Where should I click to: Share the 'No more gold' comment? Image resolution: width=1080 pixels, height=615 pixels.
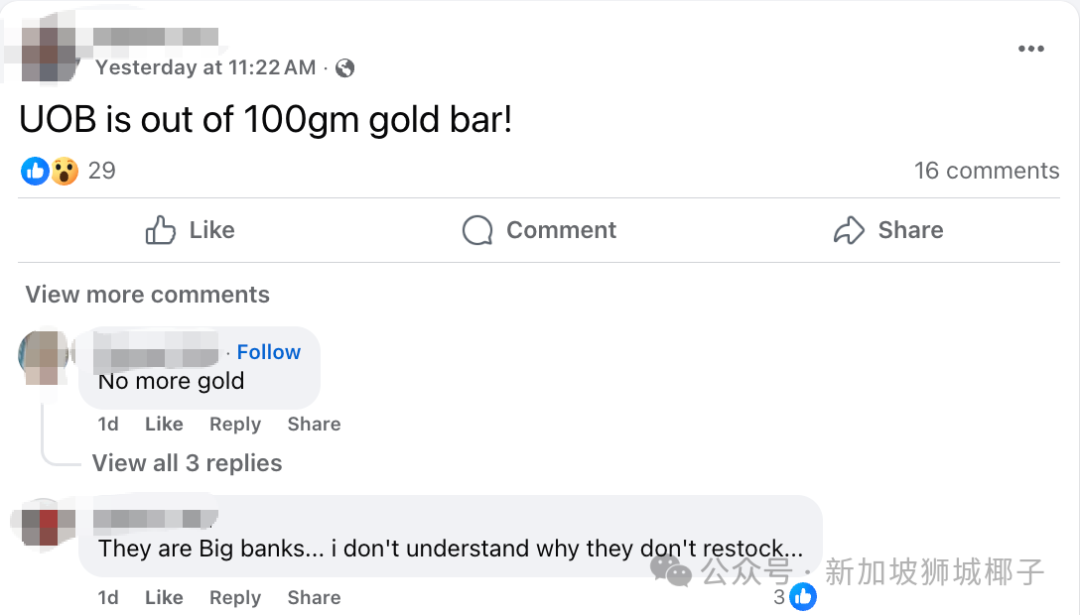point(313,424)
